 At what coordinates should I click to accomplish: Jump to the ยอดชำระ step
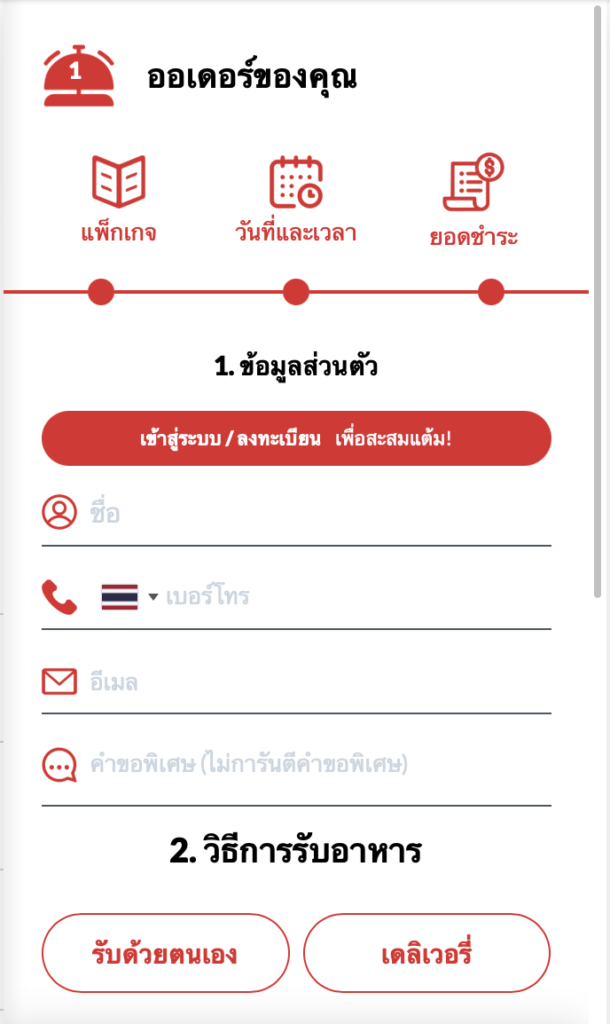click(473, 201)
